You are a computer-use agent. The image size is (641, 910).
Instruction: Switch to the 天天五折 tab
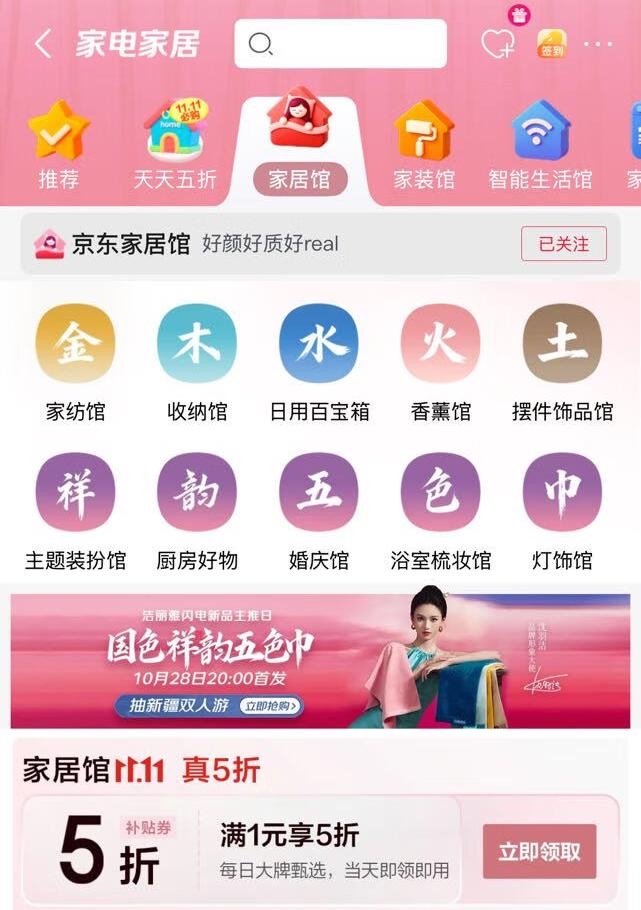[x=175, y=145]
